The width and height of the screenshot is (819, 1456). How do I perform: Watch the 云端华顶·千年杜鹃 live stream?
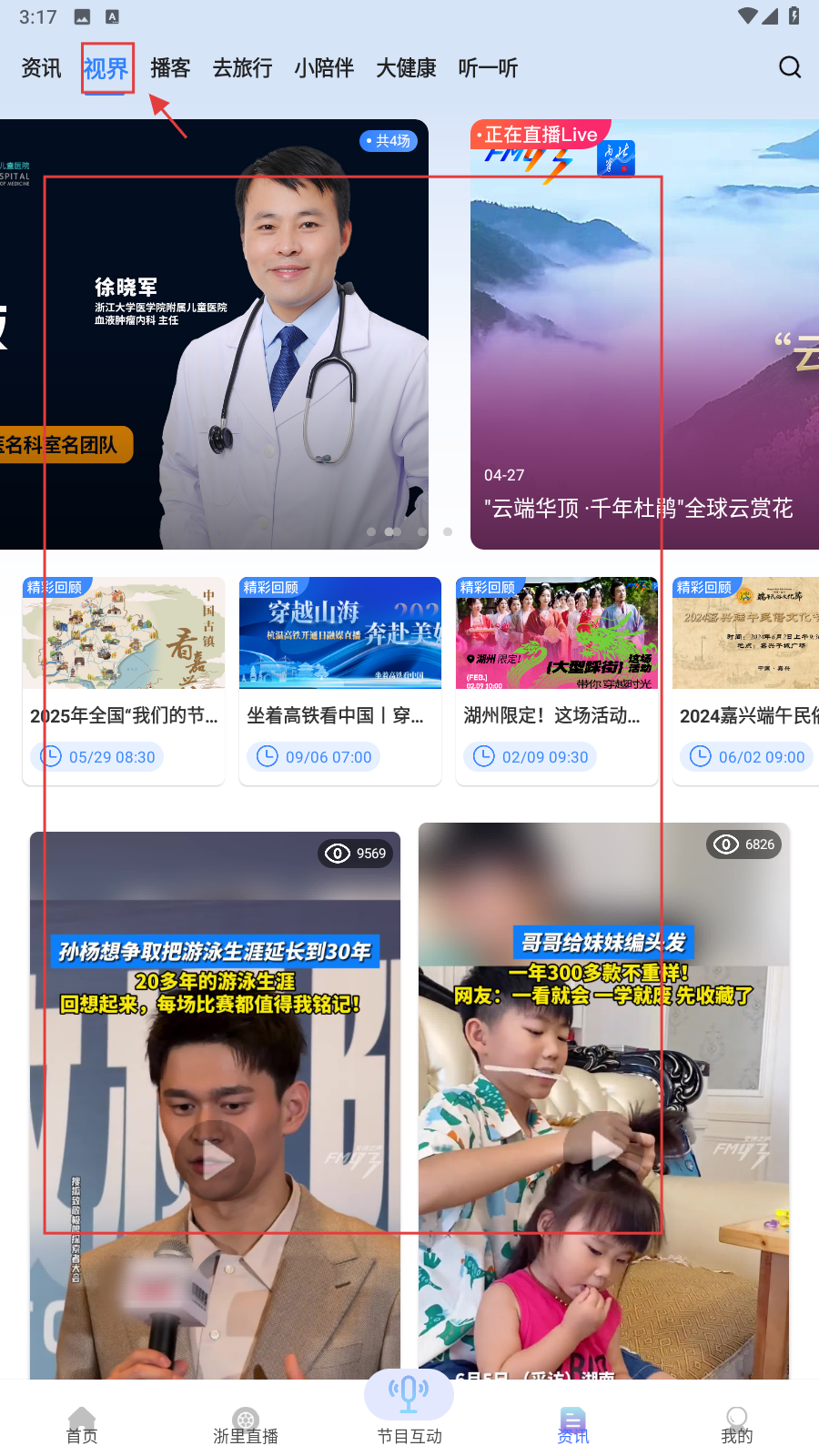(644, 335)
